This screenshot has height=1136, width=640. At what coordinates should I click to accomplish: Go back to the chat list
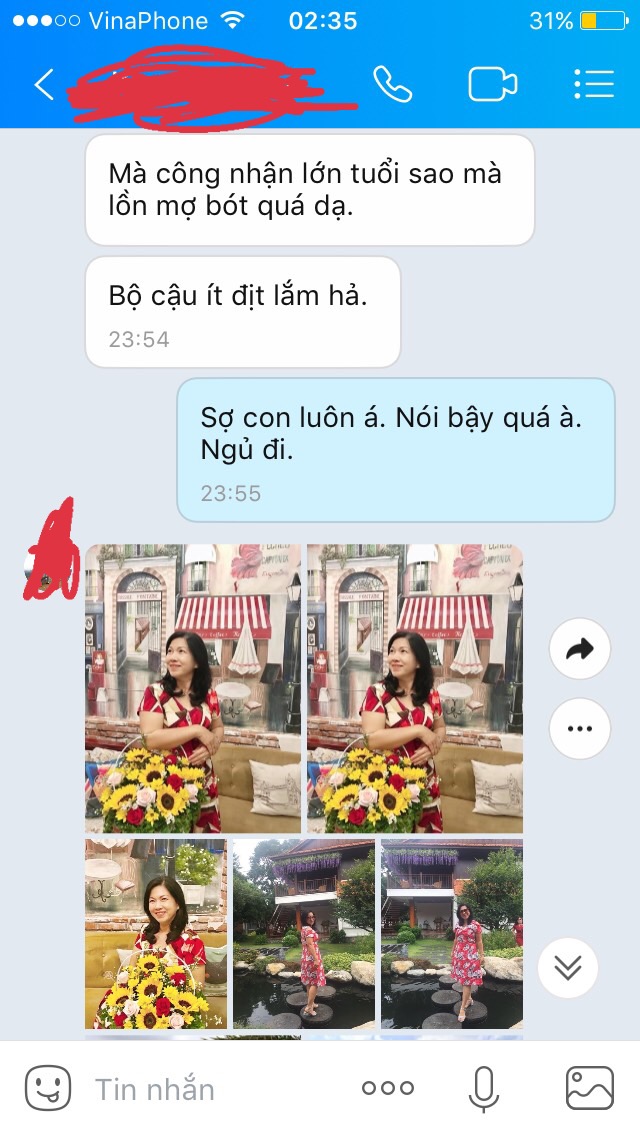click(x=44, y=85)
